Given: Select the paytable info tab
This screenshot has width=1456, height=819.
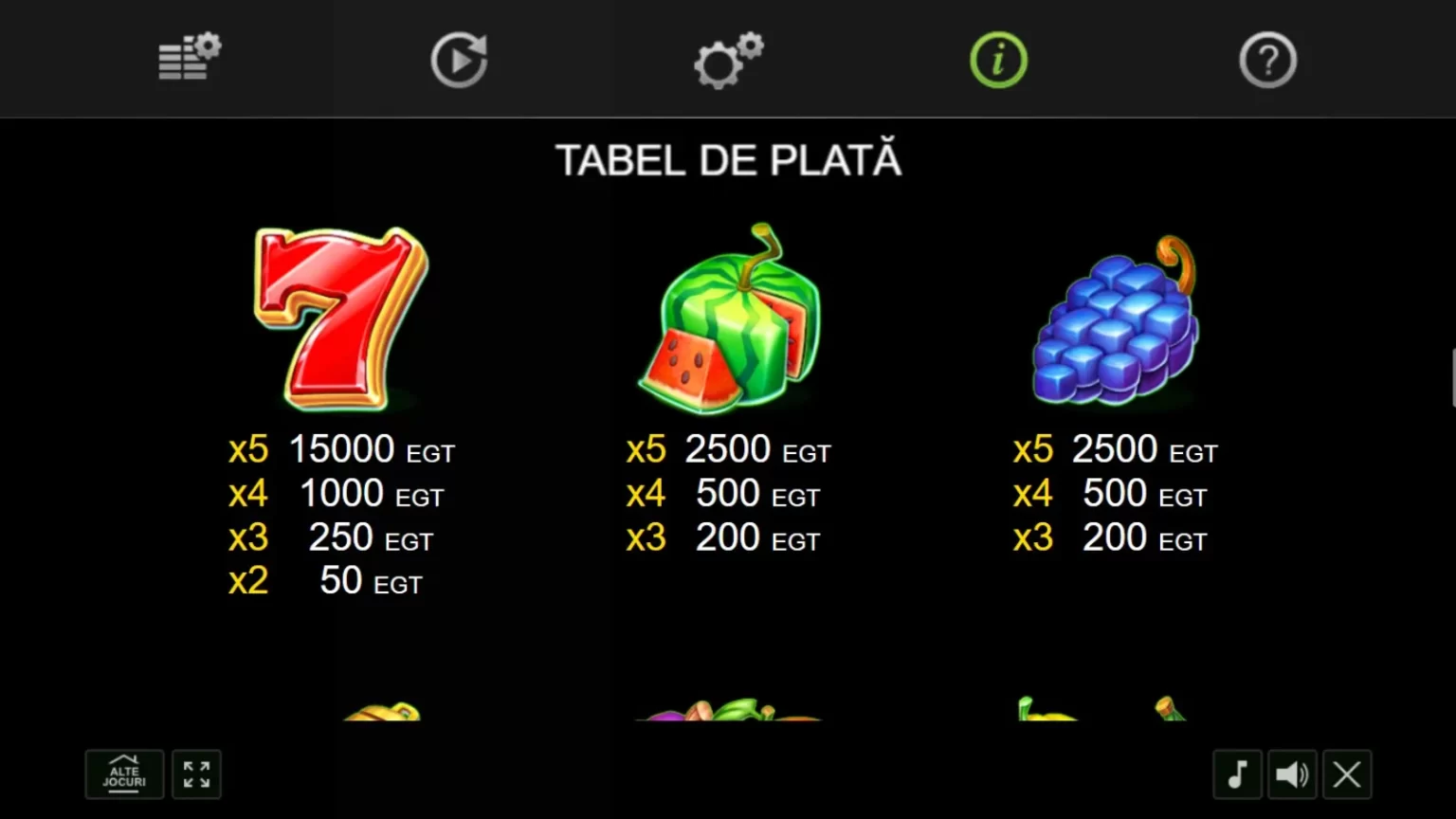Looking at the screenshot, I should tap(998, 60).
